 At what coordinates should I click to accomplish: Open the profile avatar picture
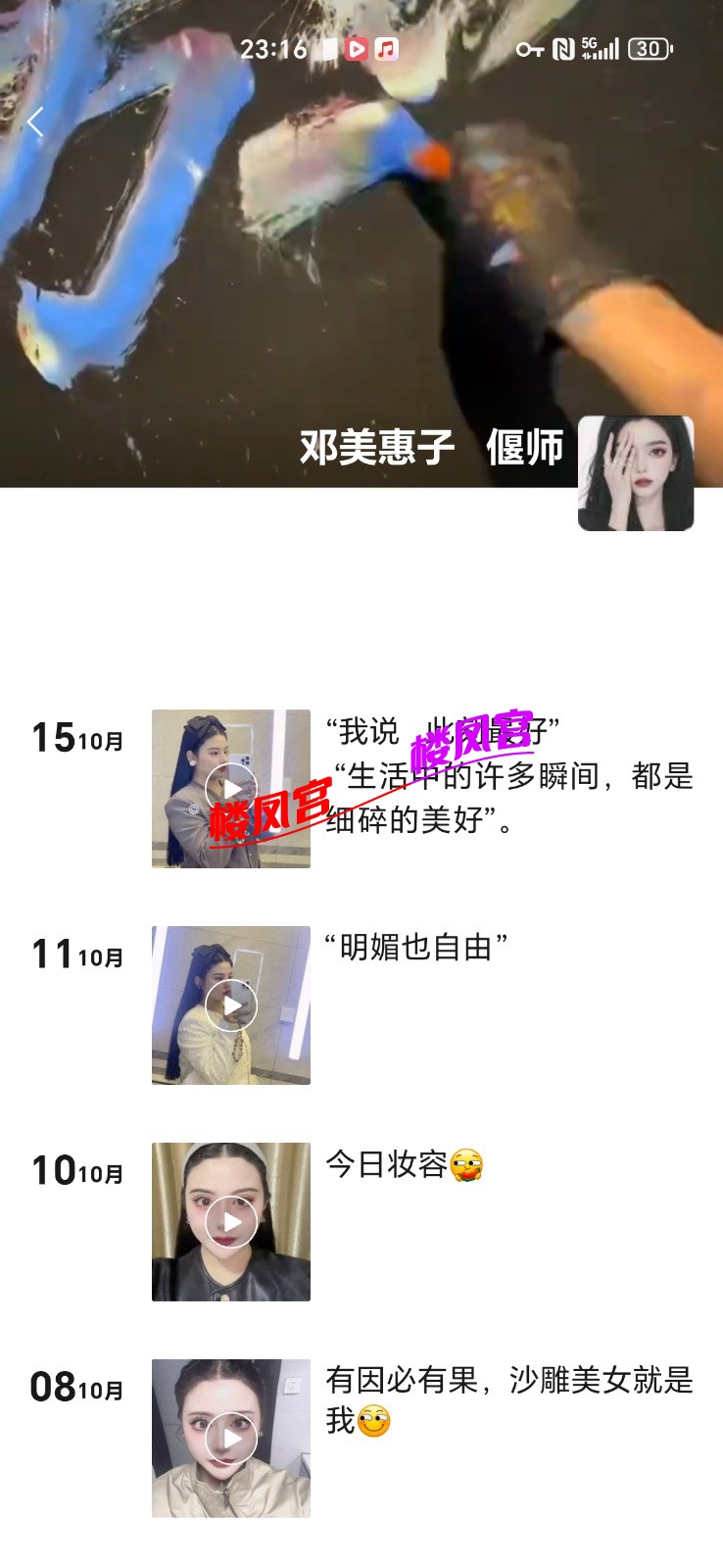tap(636, 473)
